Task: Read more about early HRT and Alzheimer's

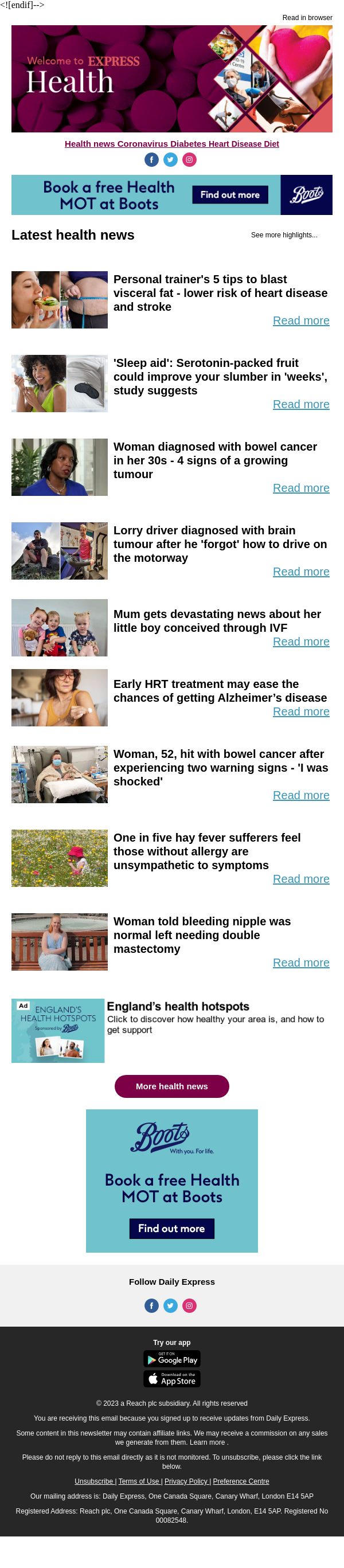Action: tap(301, 711)
